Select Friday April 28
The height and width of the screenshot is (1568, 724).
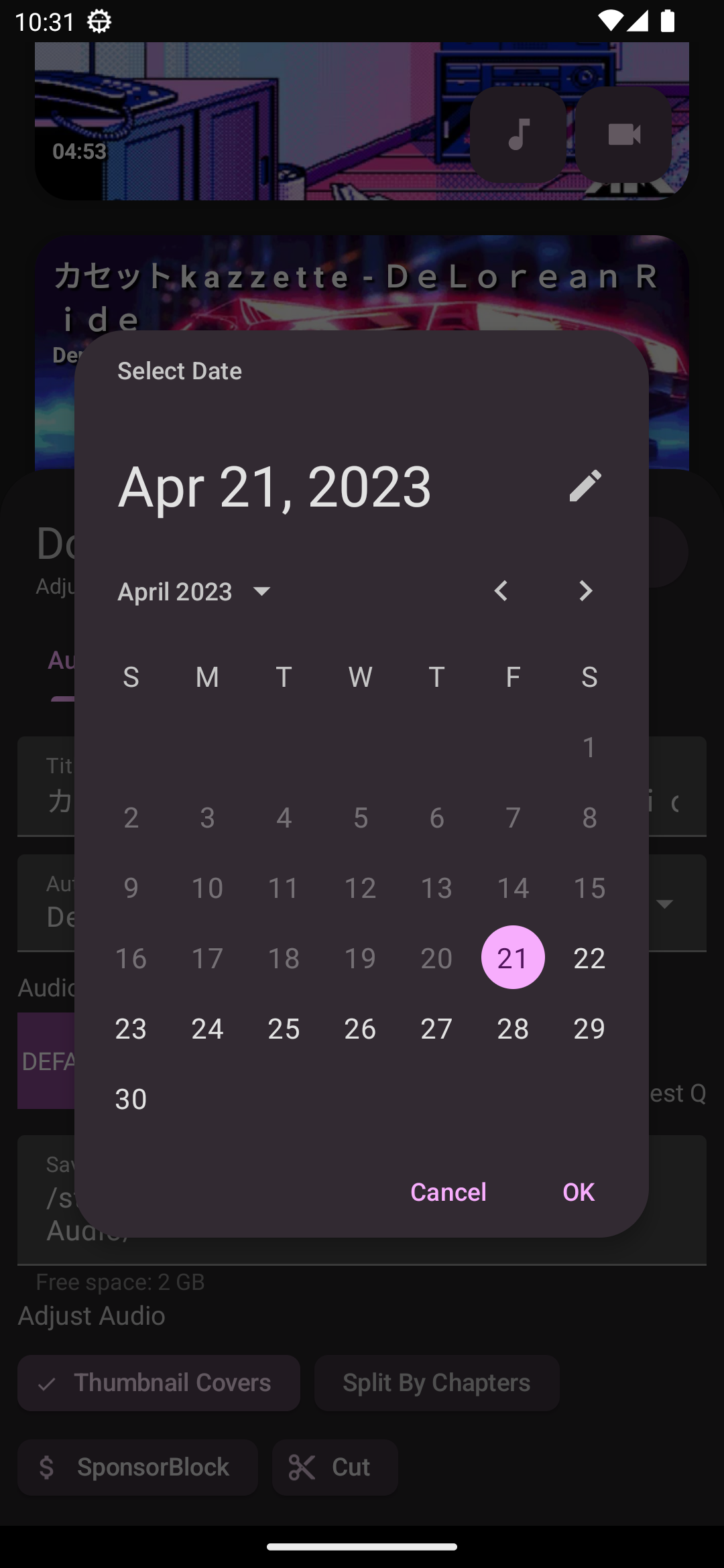pyautogui.click(x=513, y=1029)
